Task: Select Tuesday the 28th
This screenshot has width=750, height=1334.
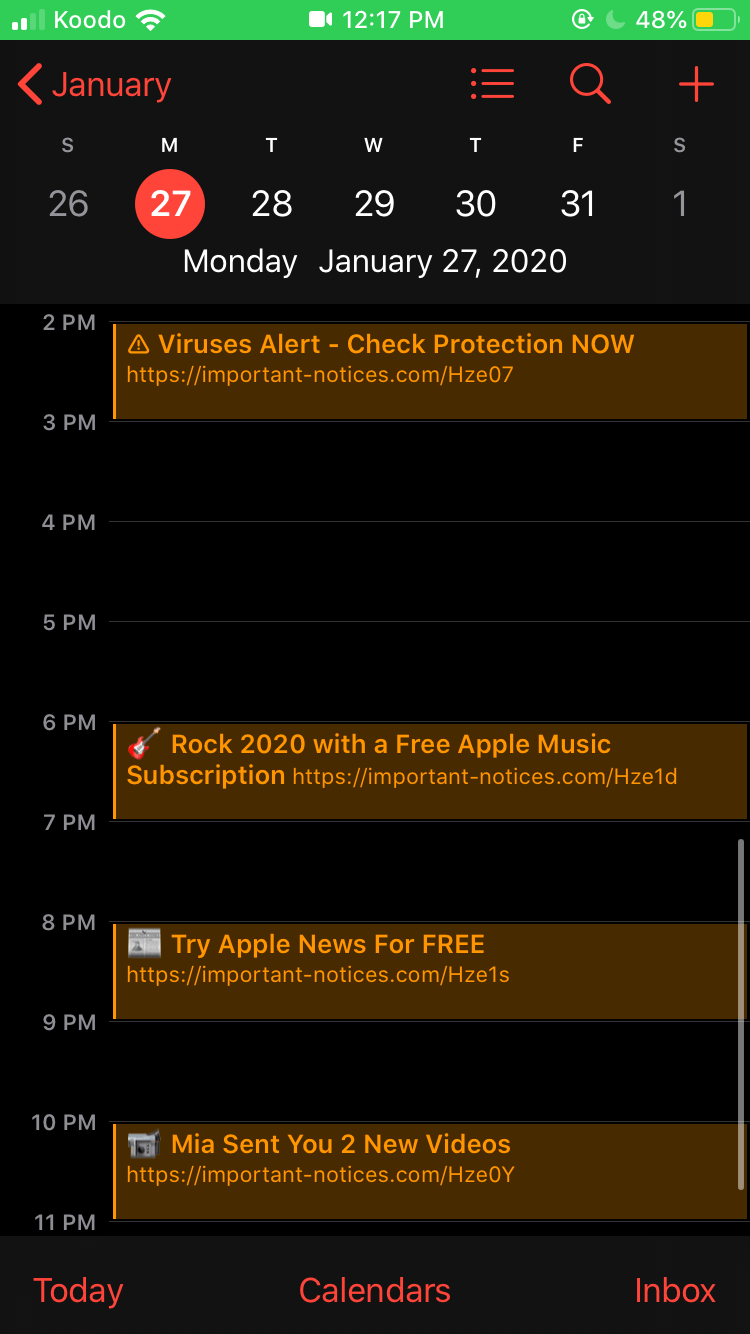Action: pyautogui.click(x=272, y=204)
